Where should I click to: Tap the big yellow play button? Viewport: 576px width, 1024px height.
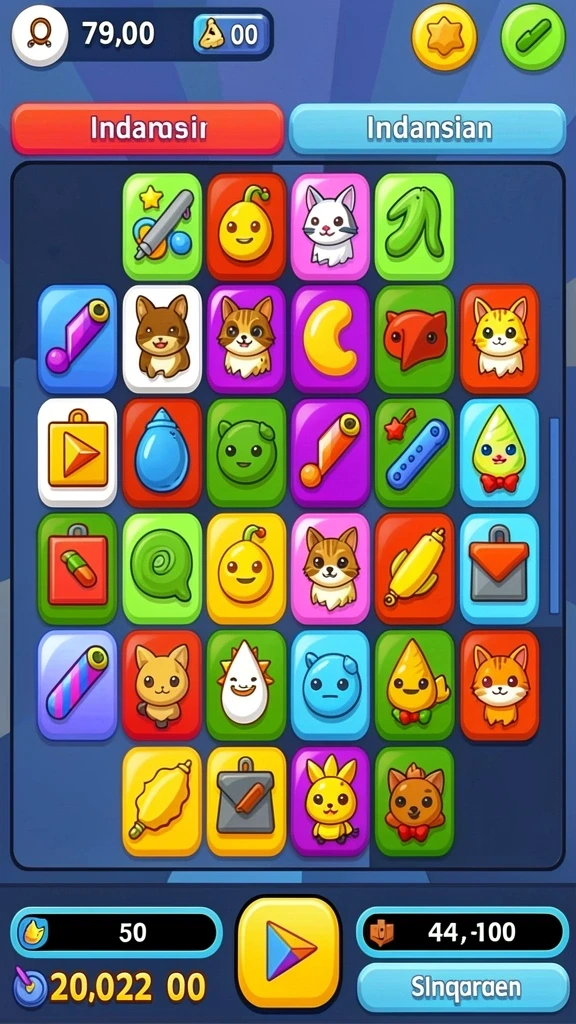(x=288, y=952)
